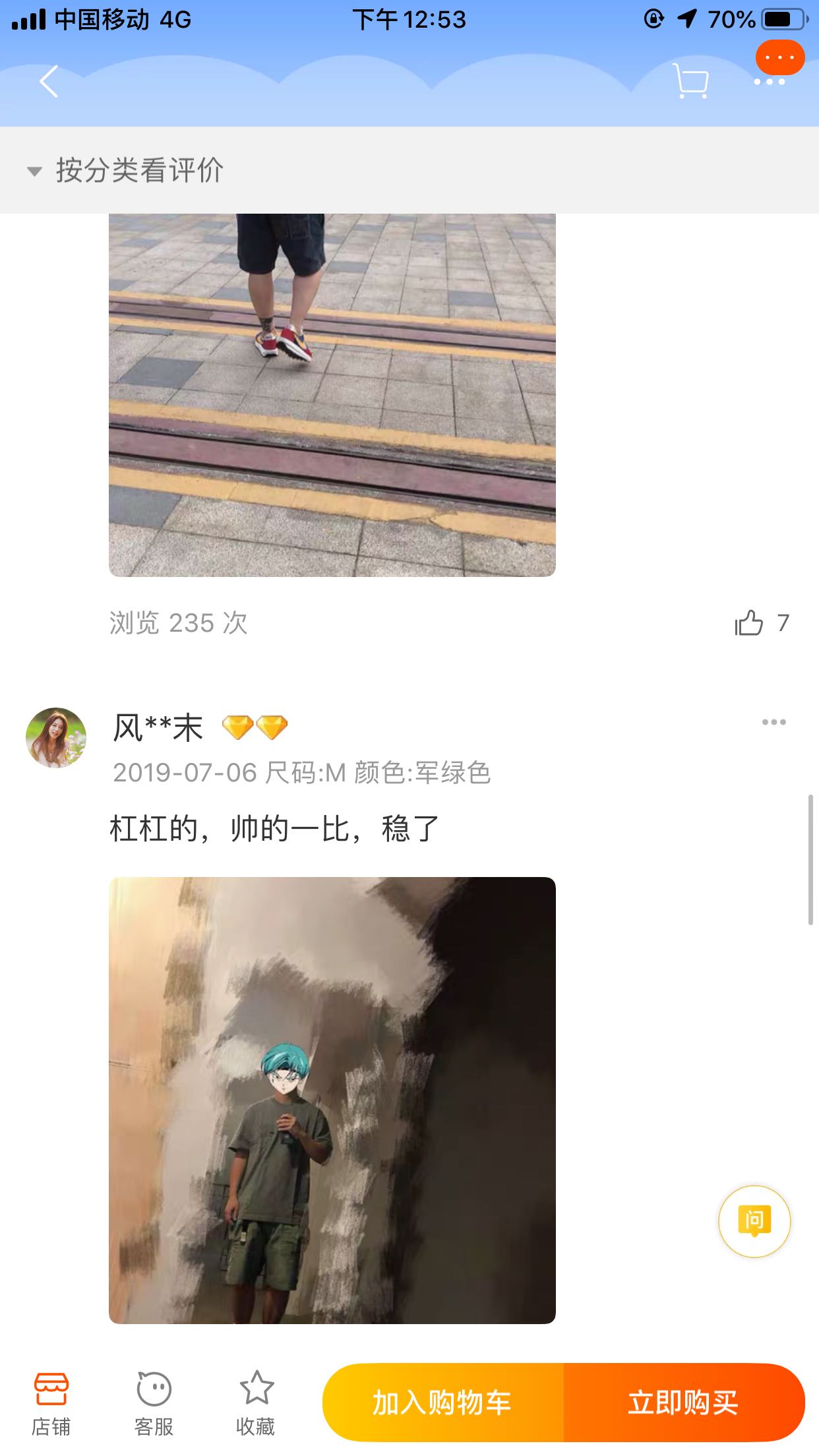
Task: Open the floating 问 ask button
Action: [x=754, y=1221]
